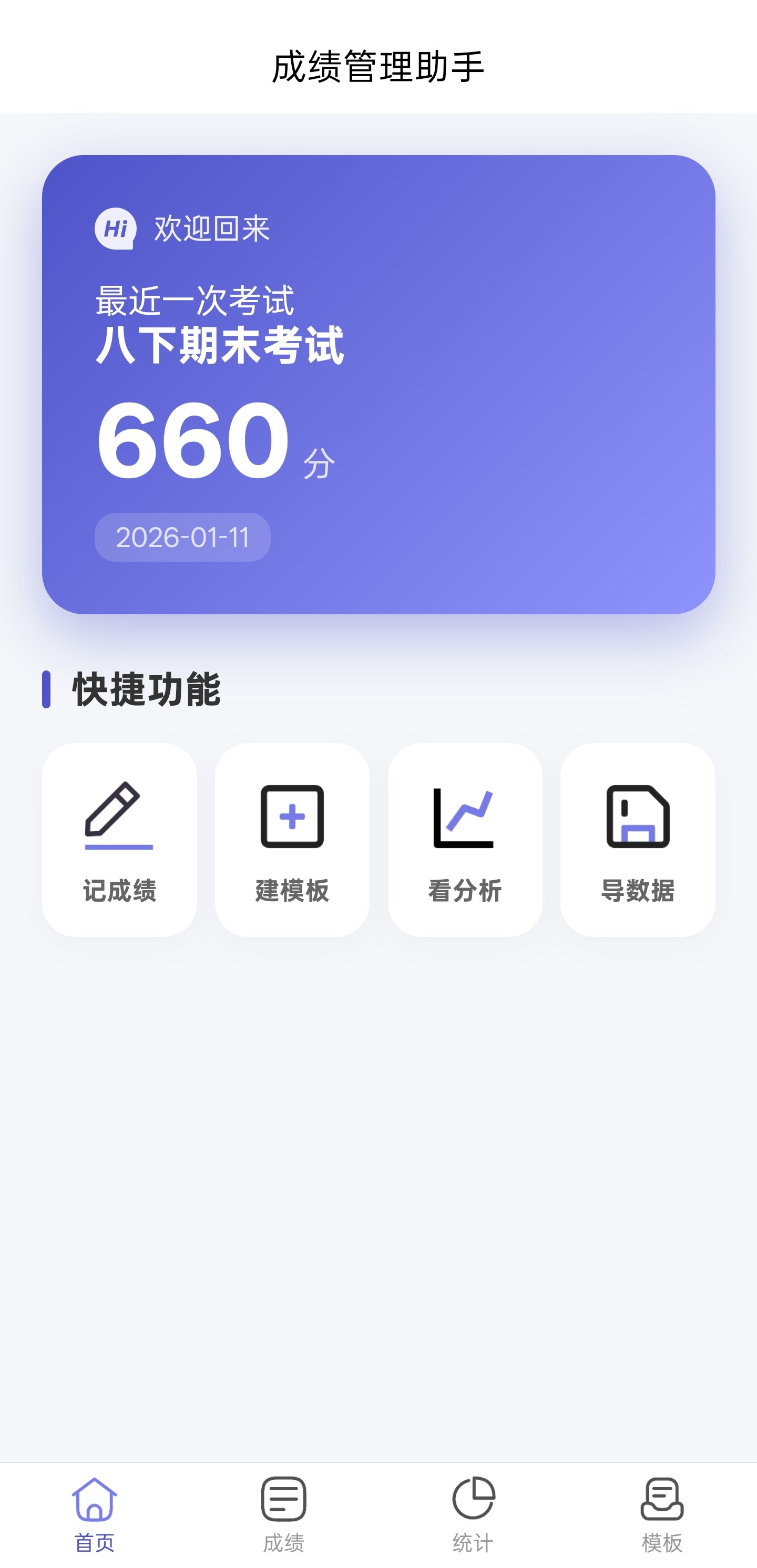This screenshot has width=757, height=1568.
Task: Select the 记成绩 pencil icon
Action: (118, 818)
